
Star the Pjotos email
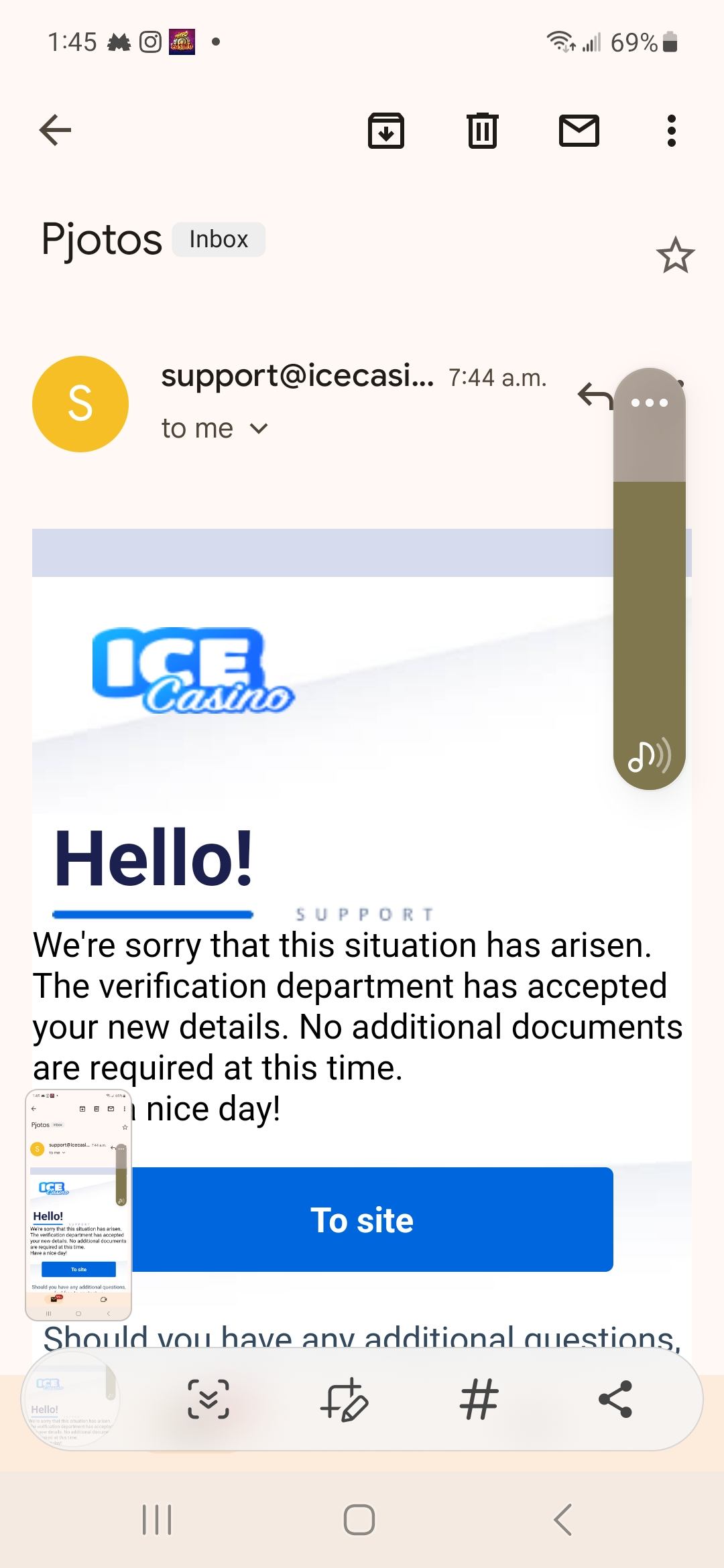tap(675, 255)
